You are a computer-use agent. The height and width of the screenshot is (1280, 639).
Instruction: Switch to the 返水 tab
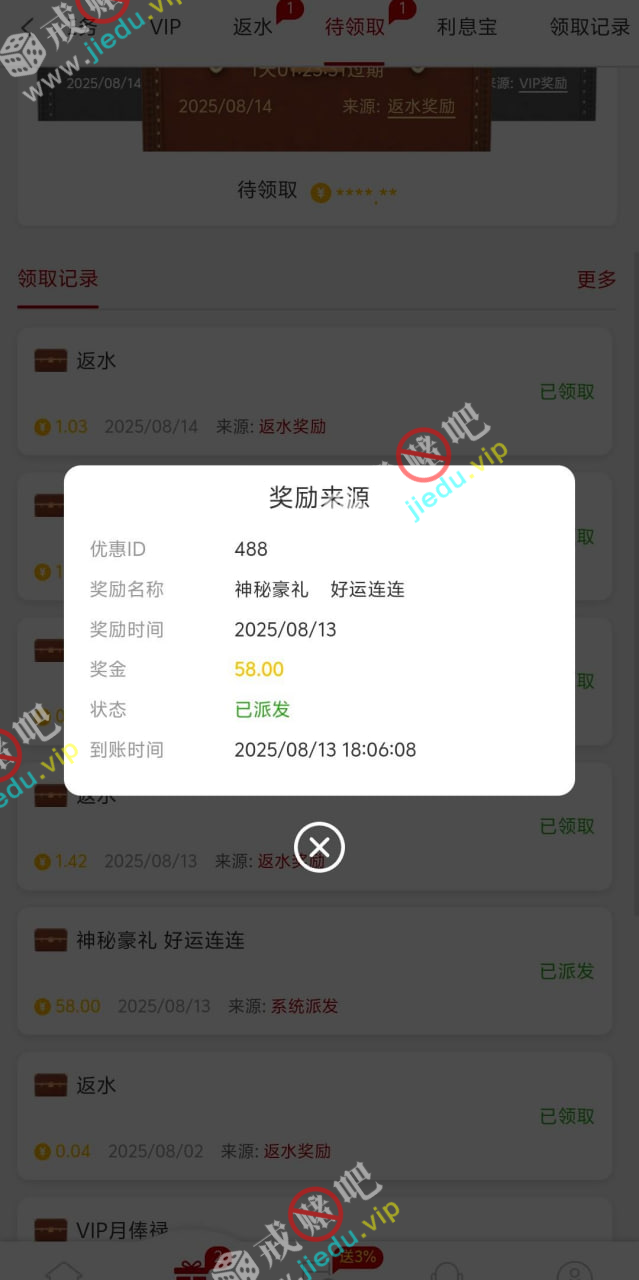coord(253,27)
